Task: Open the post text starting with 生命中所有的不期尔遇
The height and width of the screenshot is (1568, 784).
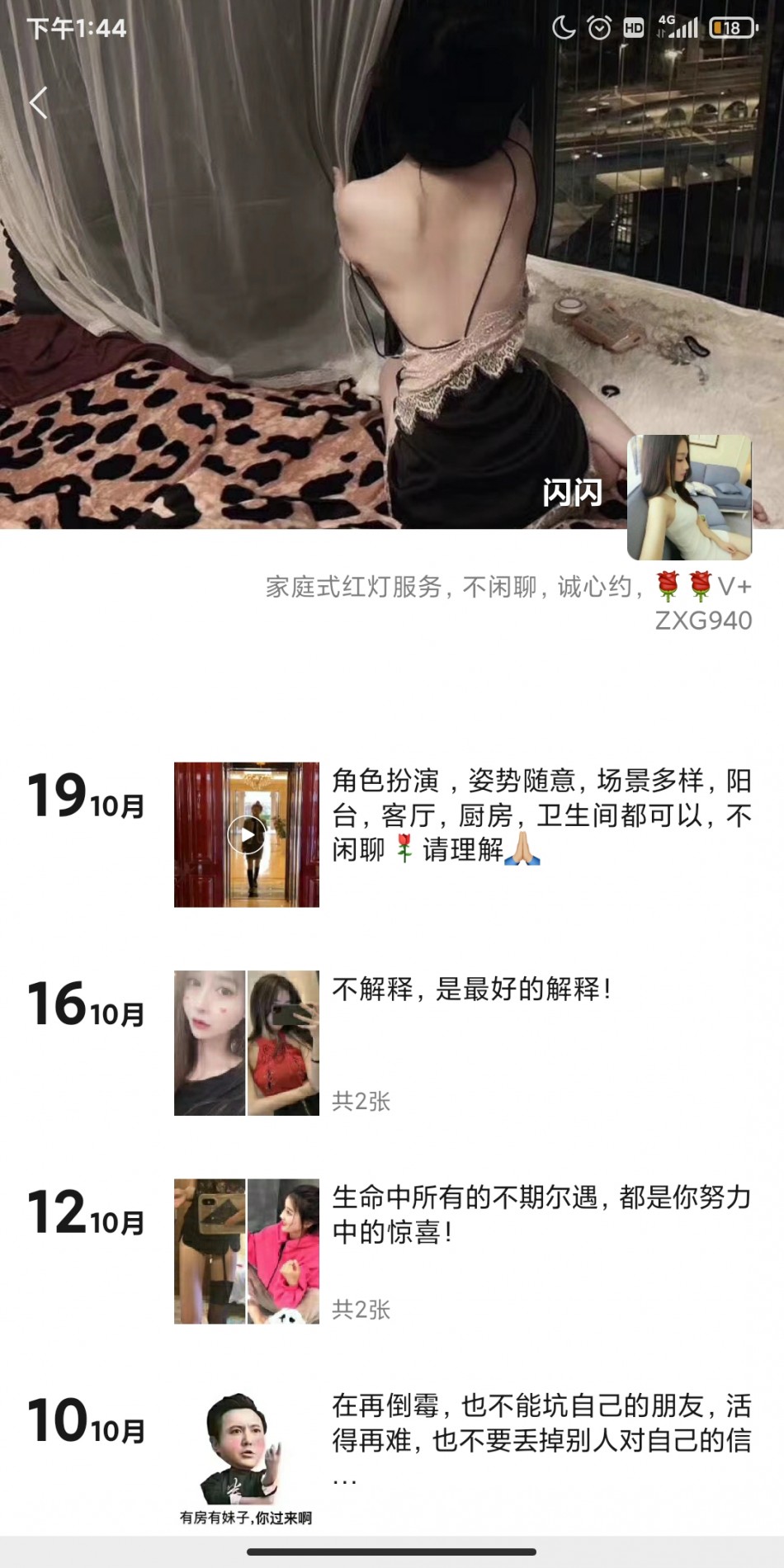Action: point(541,1214)
